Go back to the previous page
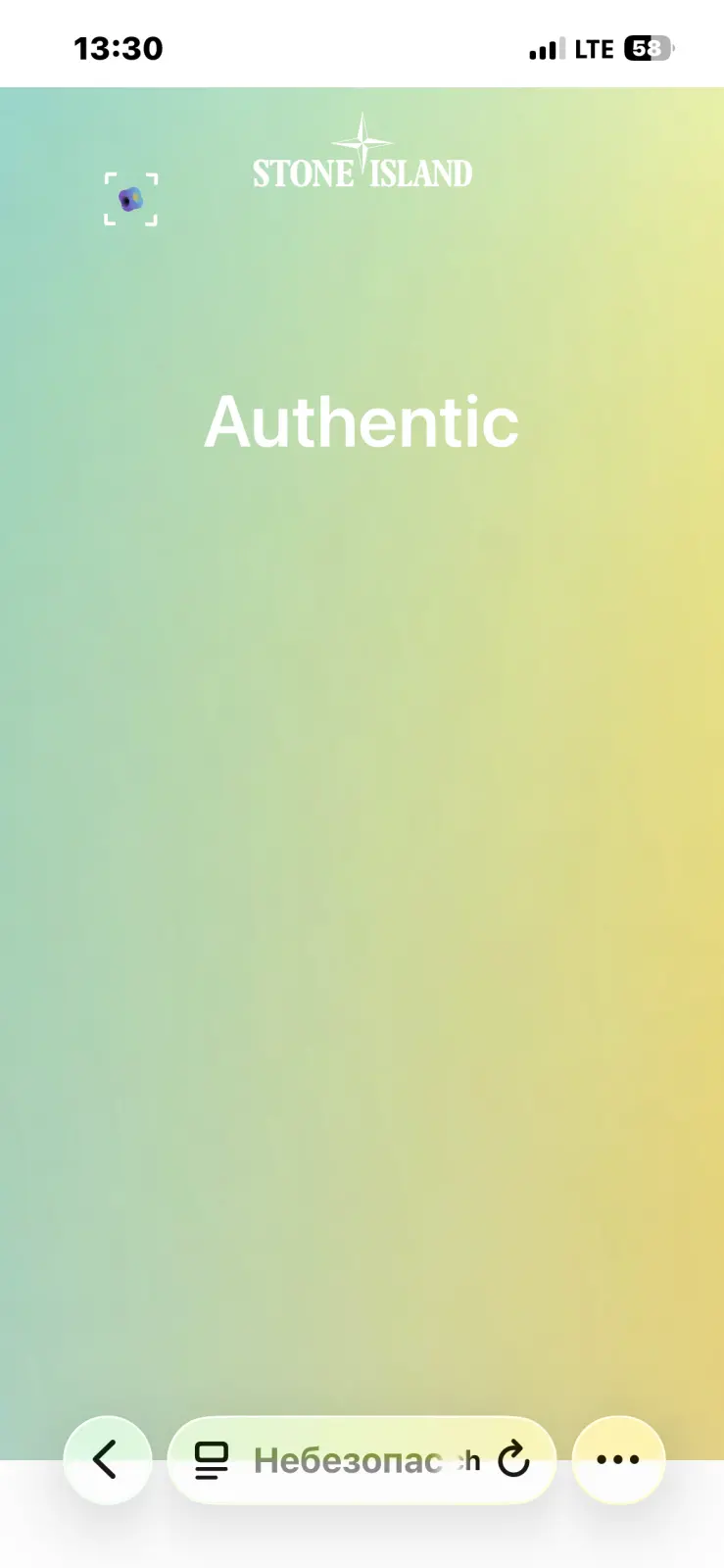This screenshot has width=724, height=1568. (107, 1459)
